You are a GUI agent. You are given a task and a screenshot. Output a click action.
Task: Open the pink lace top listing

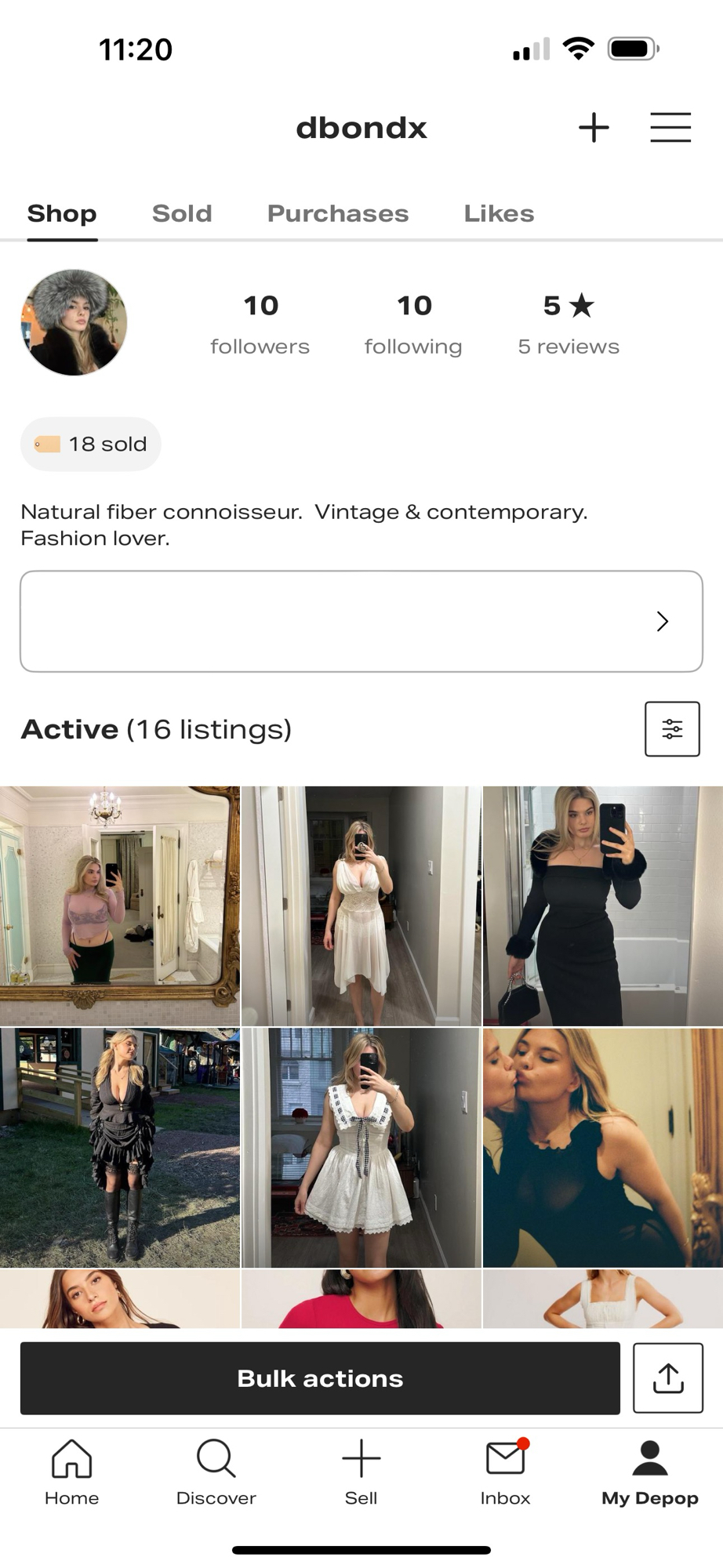click(x=119, y=906)
